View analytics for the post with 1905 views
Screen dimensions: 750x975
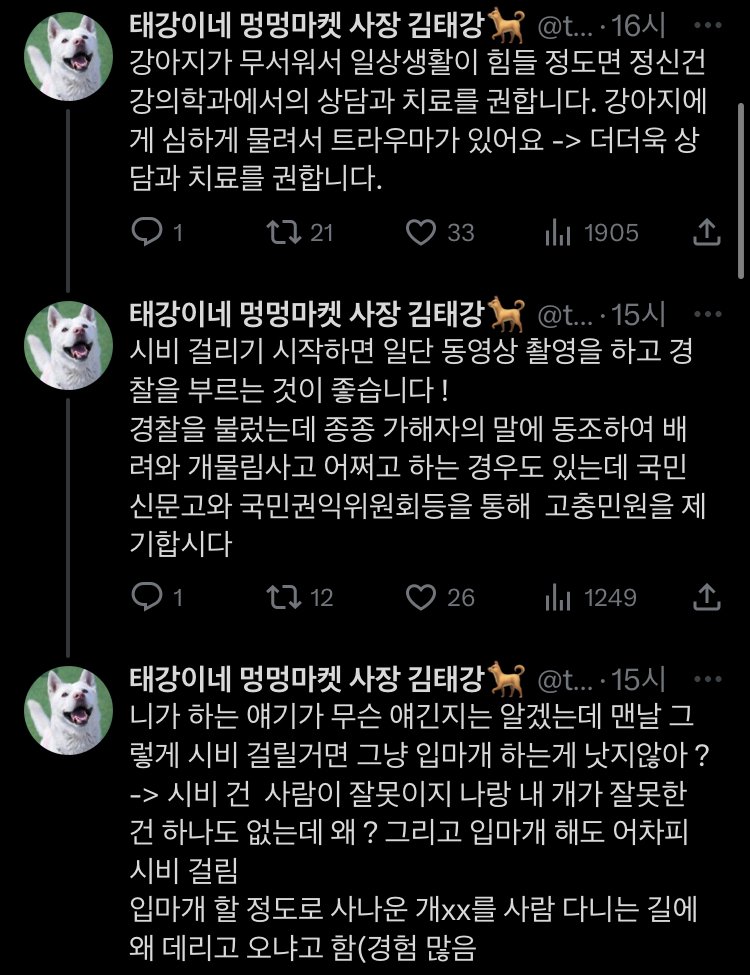(x=557, y=233)
